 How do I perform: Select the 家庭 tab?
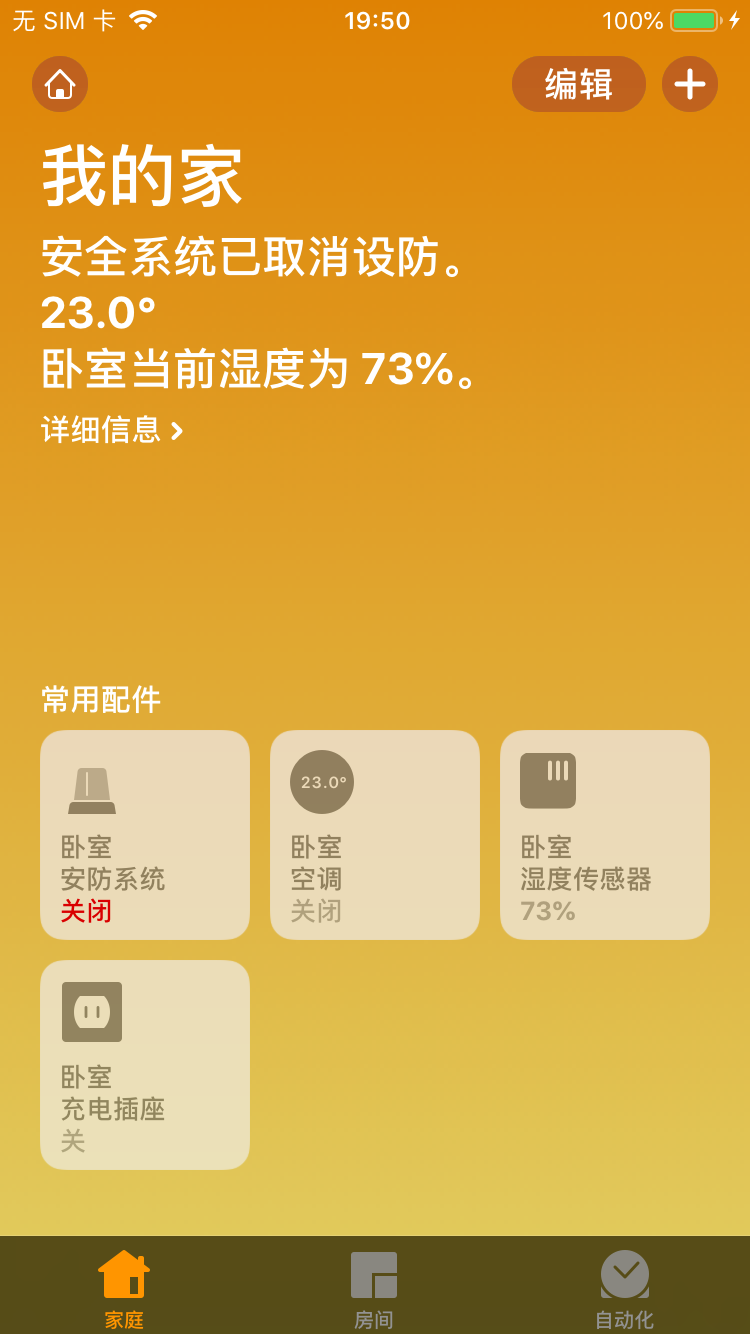[124, 1288]
